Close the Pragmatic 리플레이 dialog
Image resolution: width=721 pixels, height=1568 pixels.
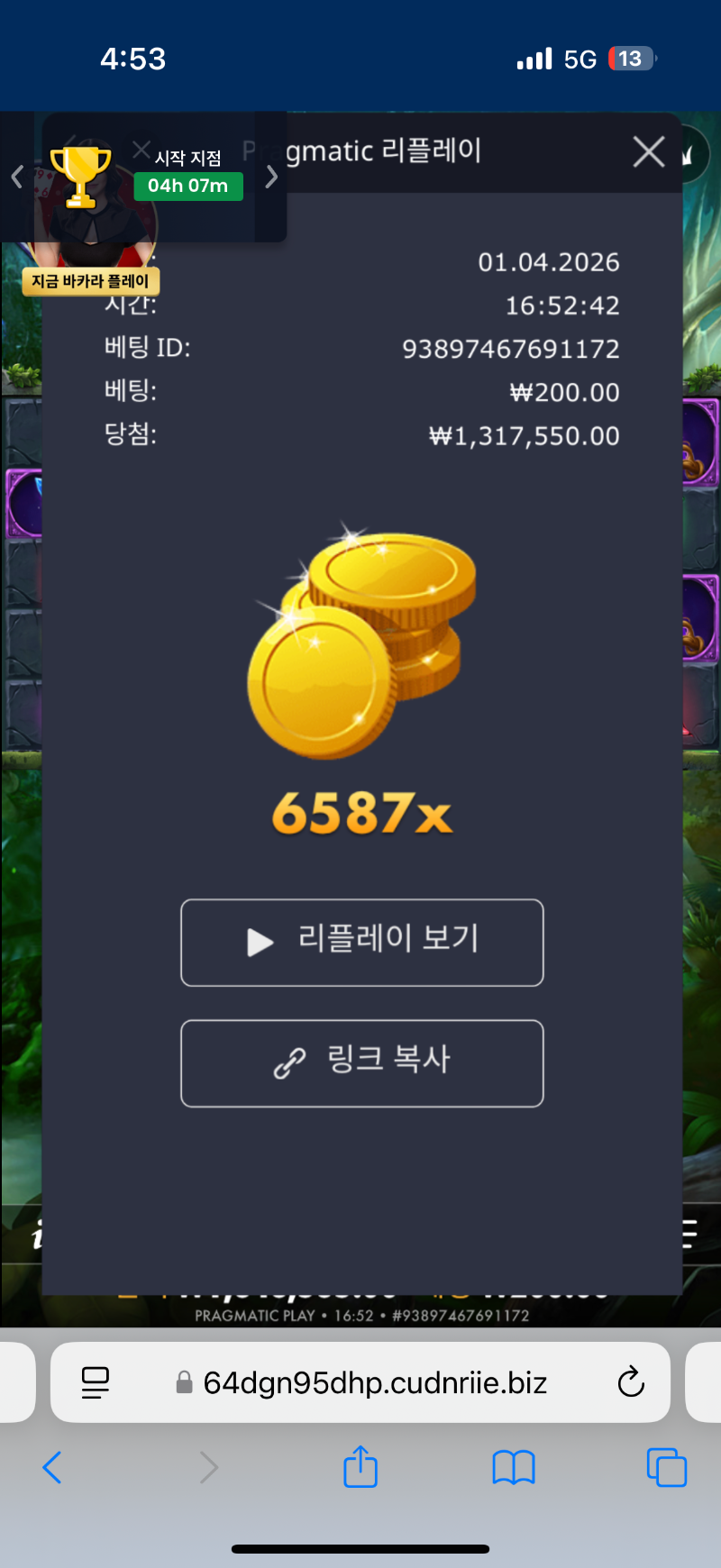(648, 152)
